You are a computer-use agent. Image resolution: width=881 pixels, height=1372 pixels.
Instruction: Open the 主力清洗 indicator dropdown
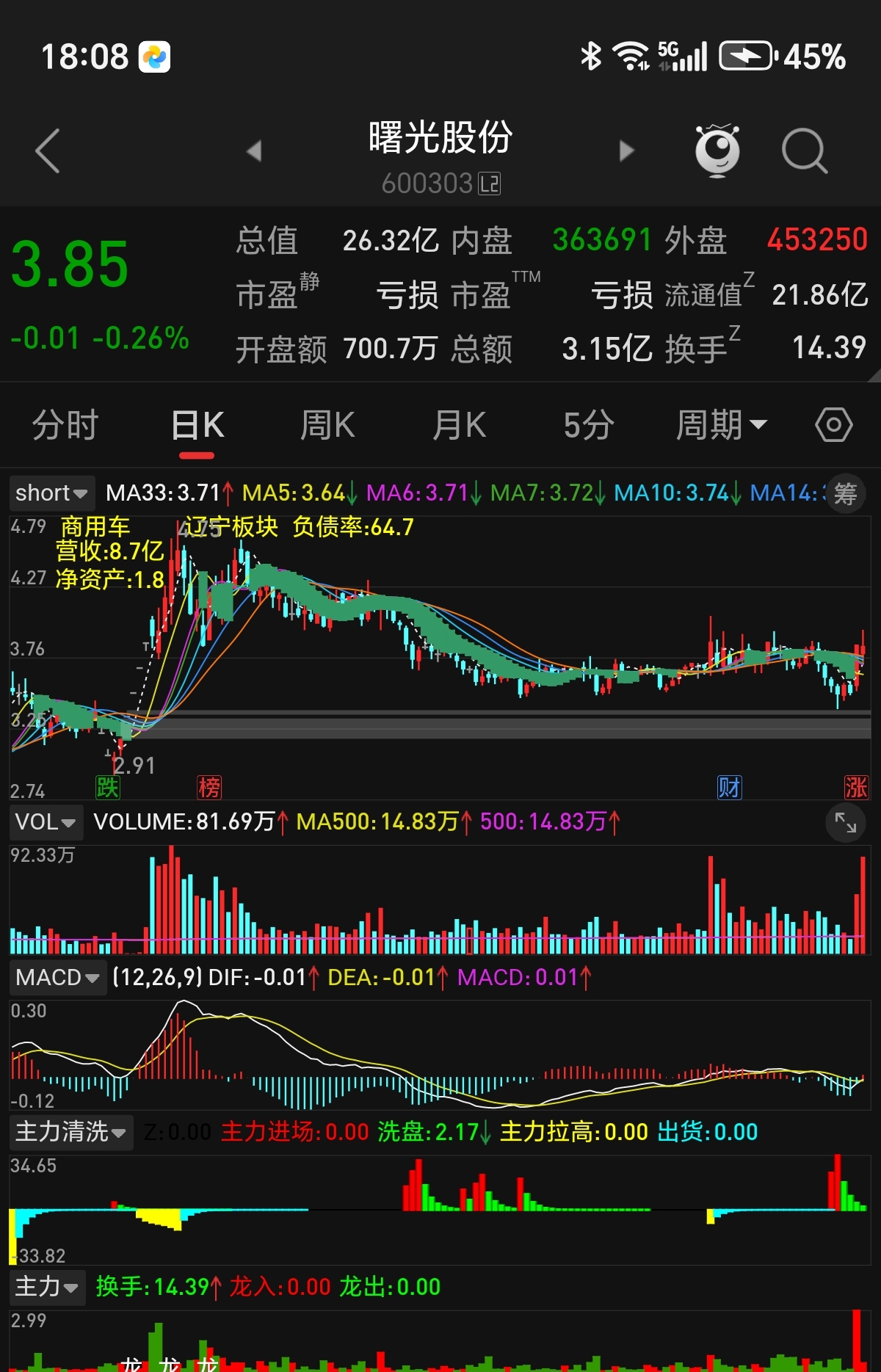pos(70,1131)
